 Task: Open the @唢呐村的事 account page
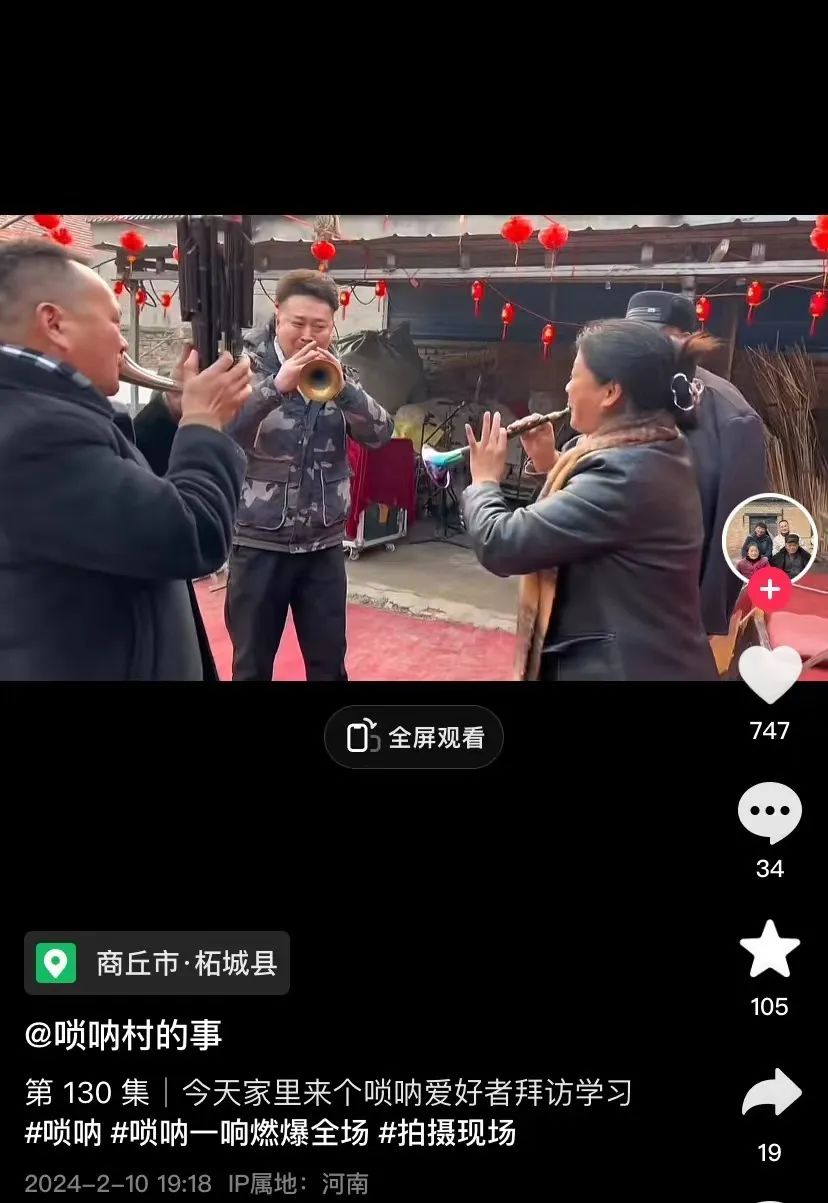[123, 1035]
